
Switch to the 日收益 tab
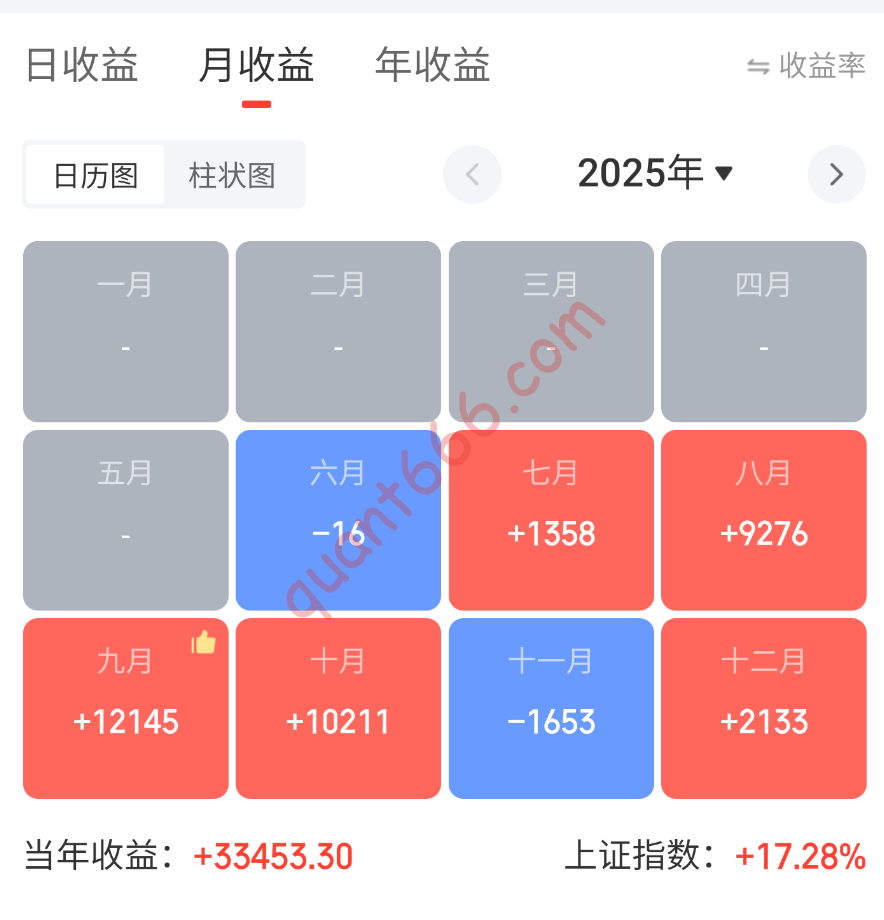pyautogui.click(x=82, y=66)
